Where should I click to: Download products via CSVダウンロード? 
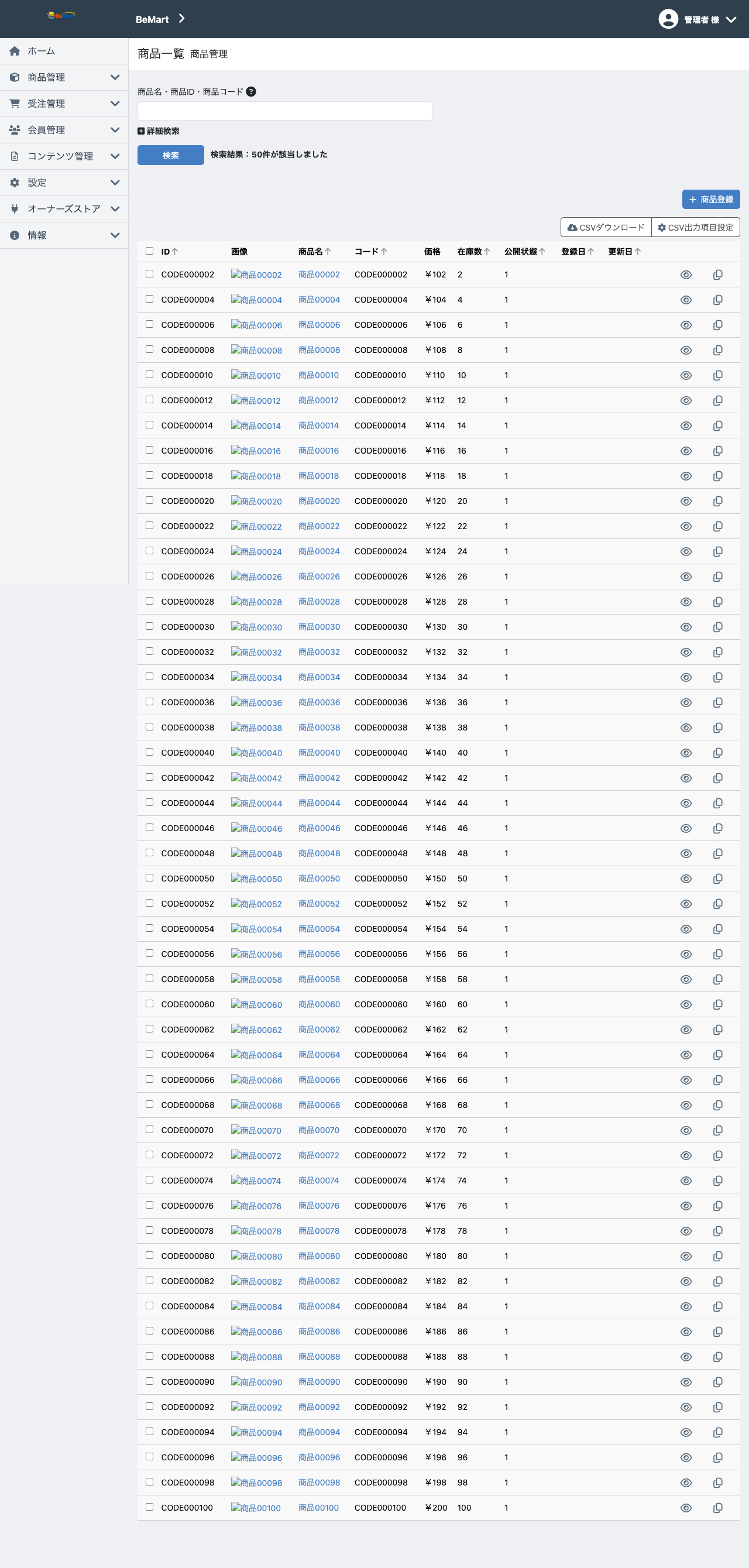606,228
